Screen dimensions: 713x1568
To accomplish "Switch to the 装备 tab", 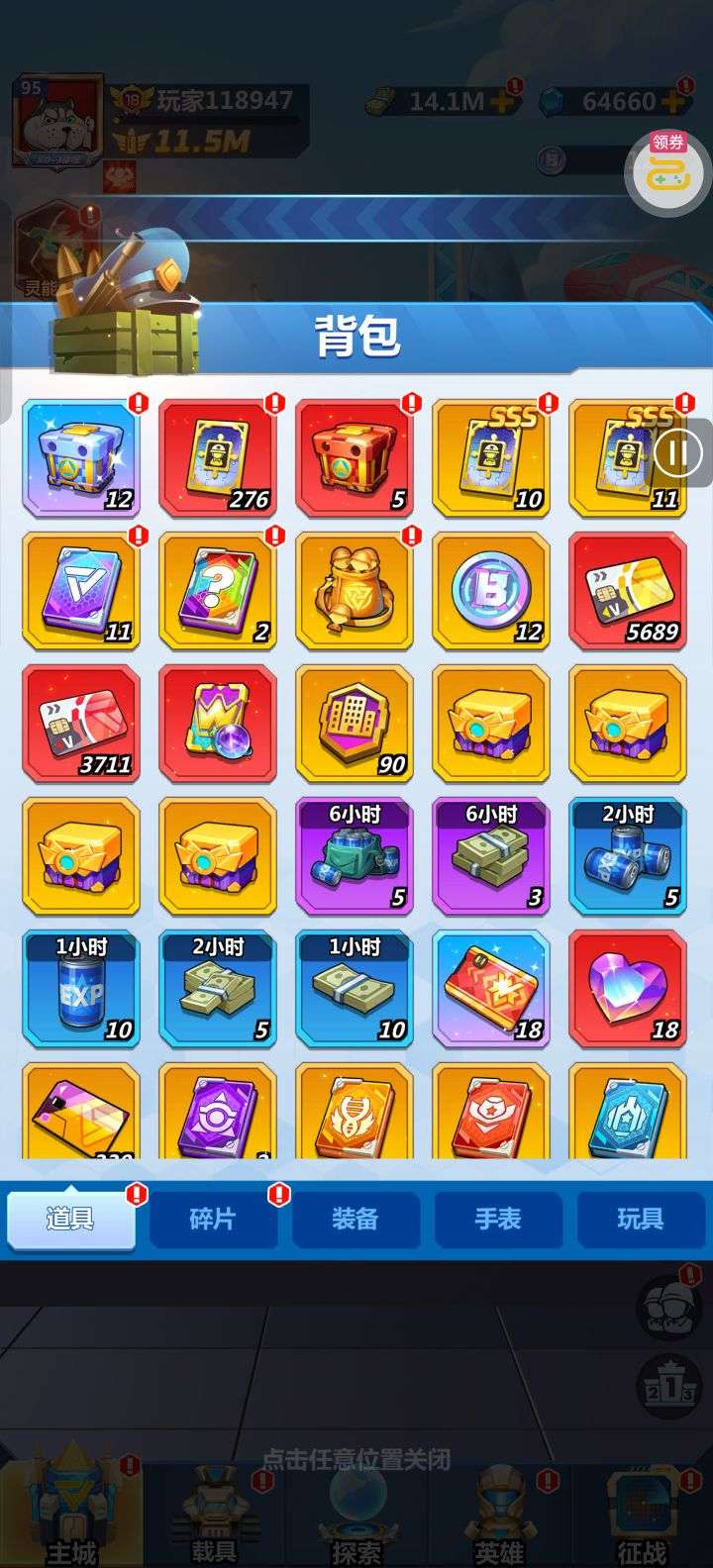I will 356,1219.
